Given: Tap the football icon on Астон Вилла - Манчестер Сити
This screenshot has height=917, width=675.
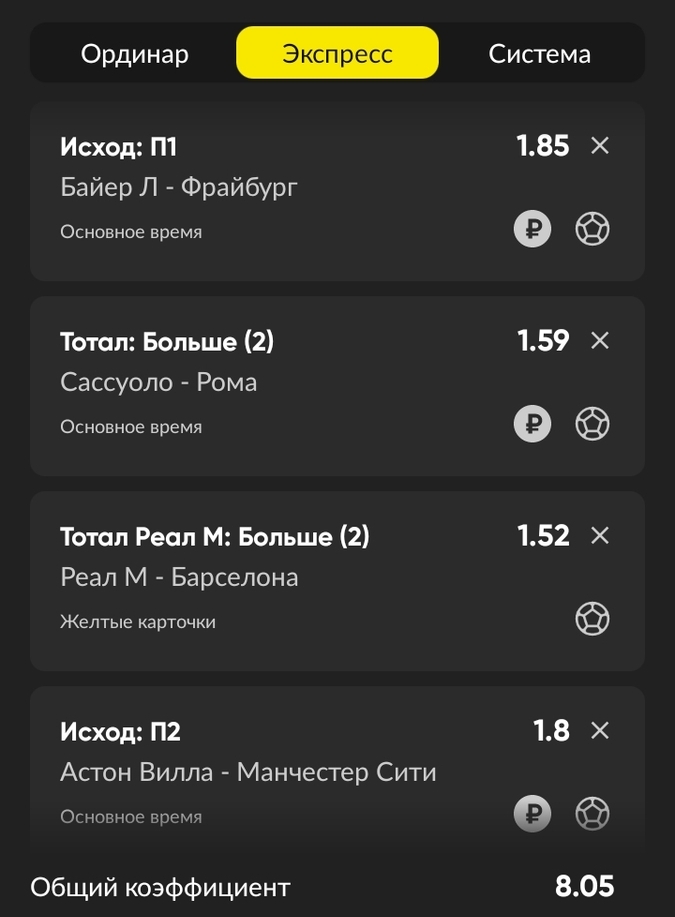Looking at the screenshot, I should point(592,814).
